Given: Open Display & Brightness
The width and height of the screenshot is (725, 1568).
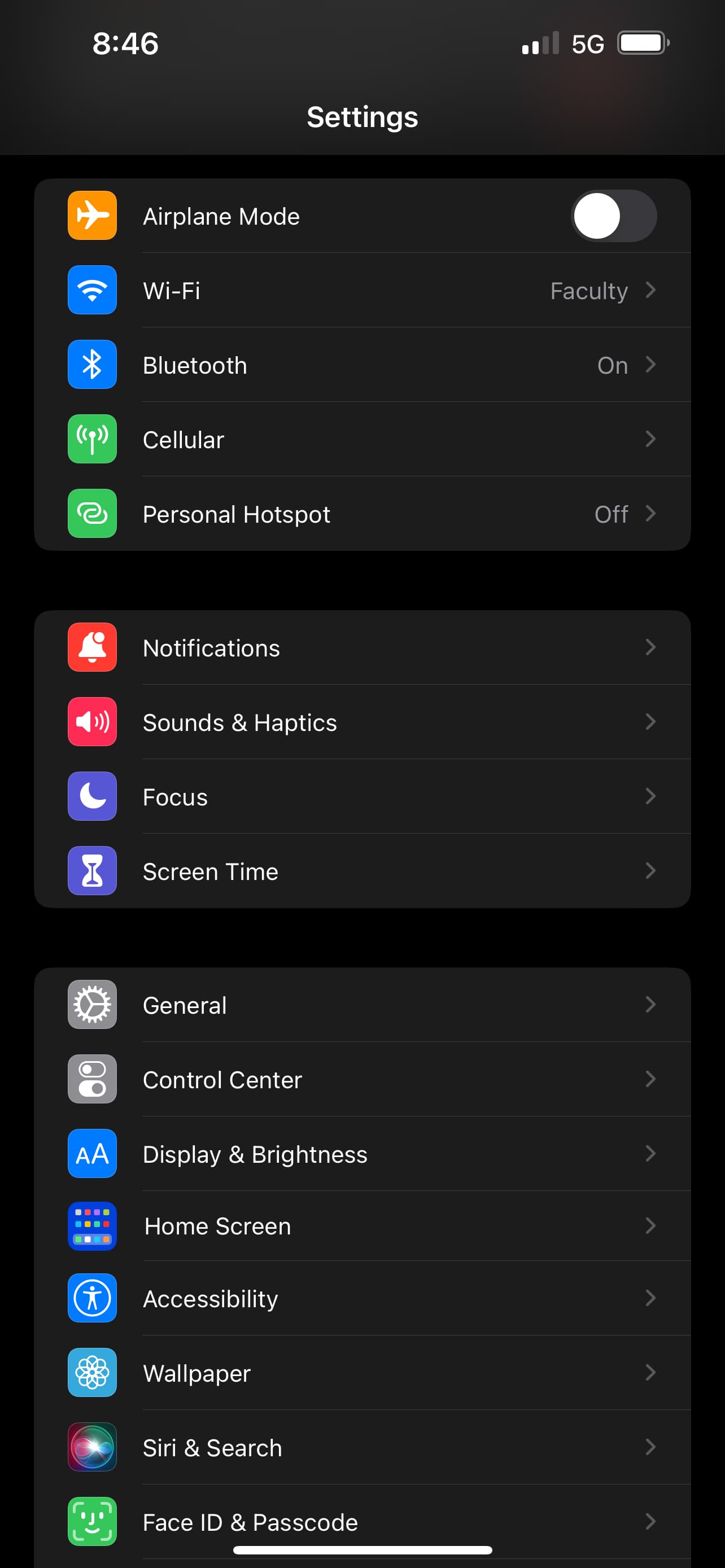Looking at the screenshot, I should point(362,1154).
